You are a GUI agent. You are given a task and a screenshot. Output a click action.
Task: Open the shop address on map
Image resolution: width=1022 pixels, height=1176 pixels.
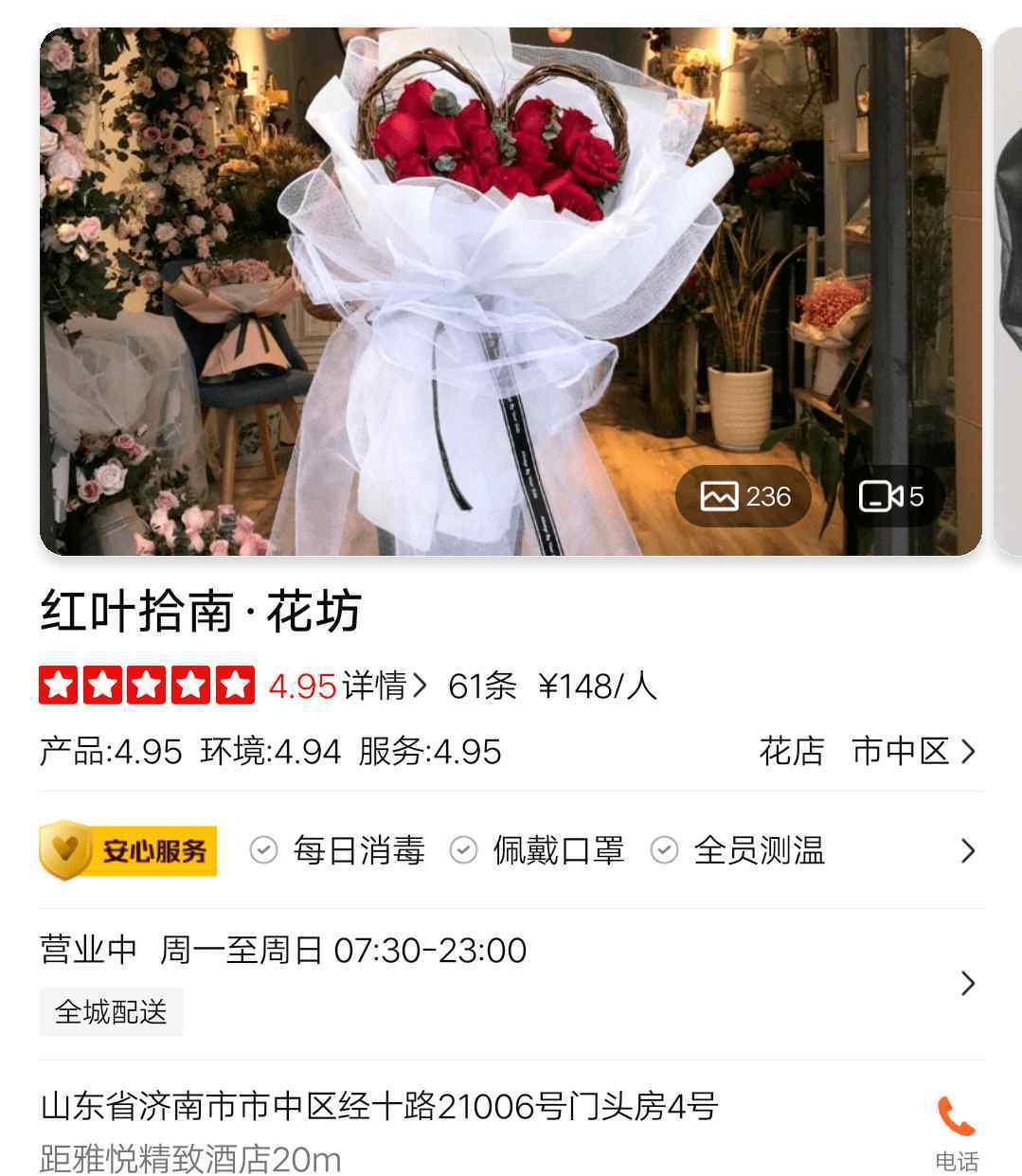coord(379,1106)
